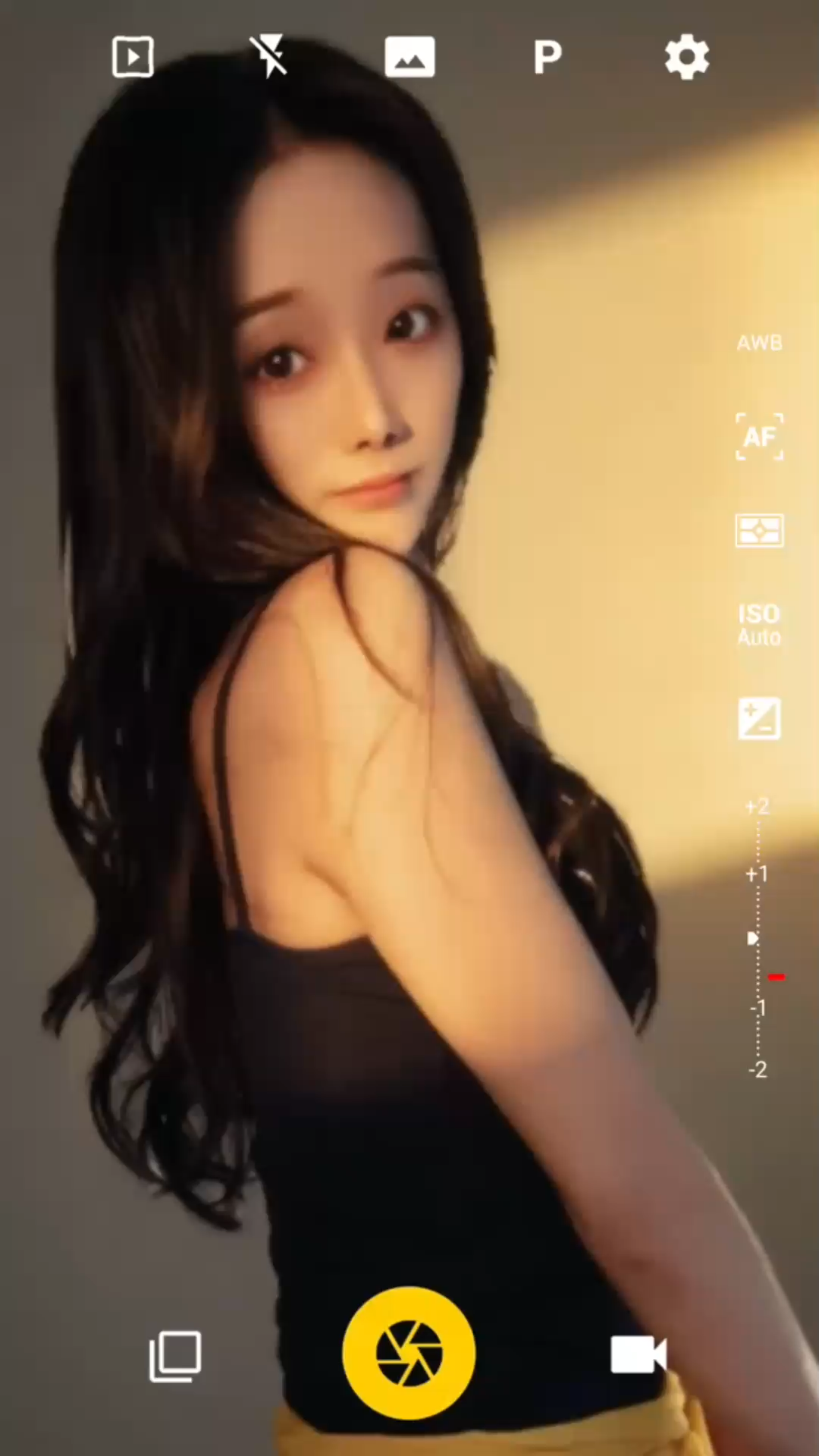Toggle the flash off icon
This screenshot has height=1456, width=819.
270,57
